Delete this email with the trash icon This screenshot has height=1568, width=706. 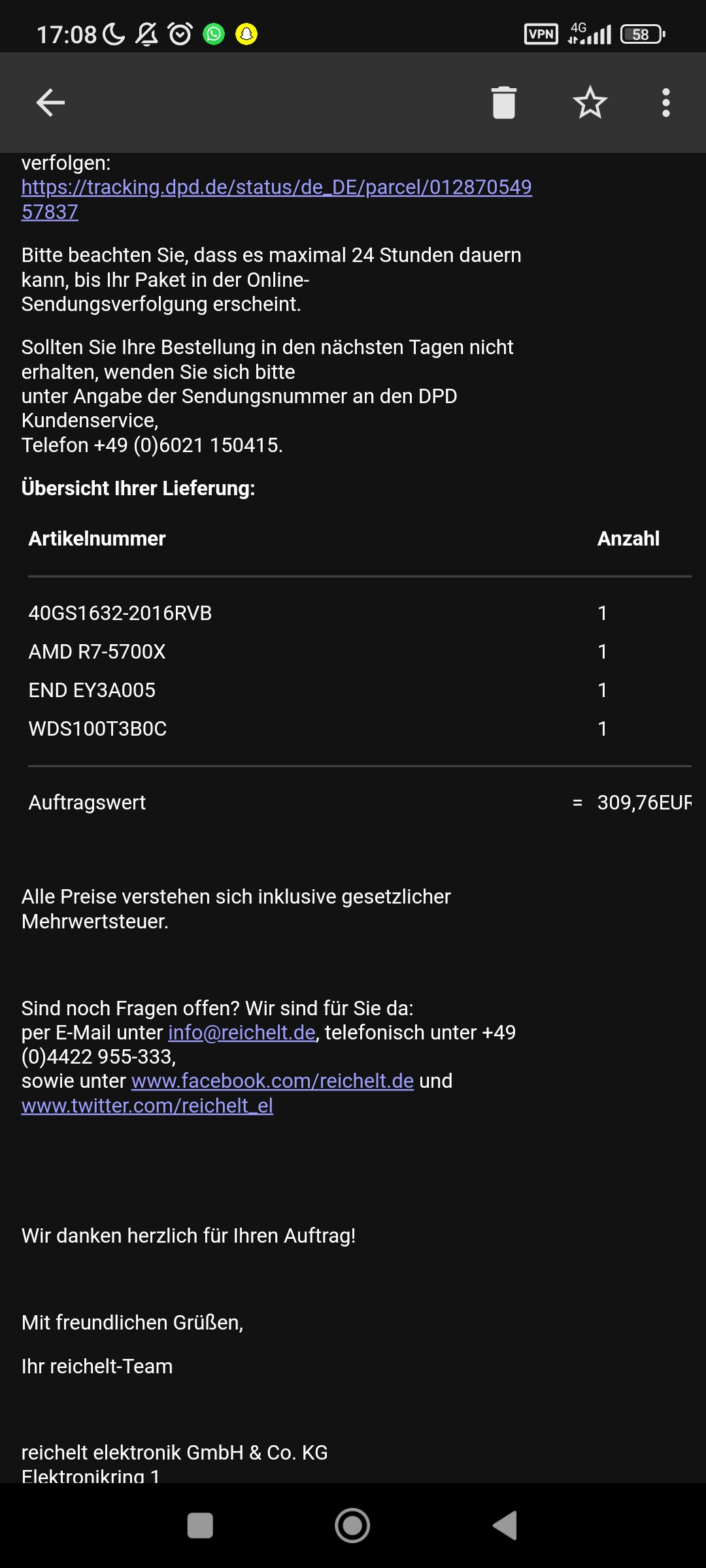[503, 103]
